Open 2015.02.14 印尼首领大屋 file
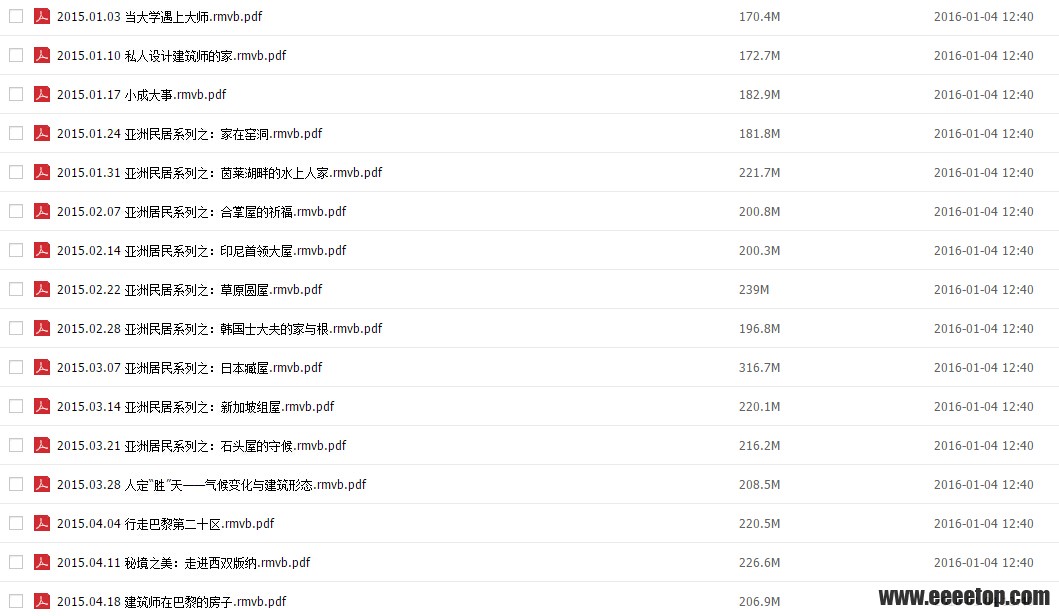1059x616 pixels. 201,251
